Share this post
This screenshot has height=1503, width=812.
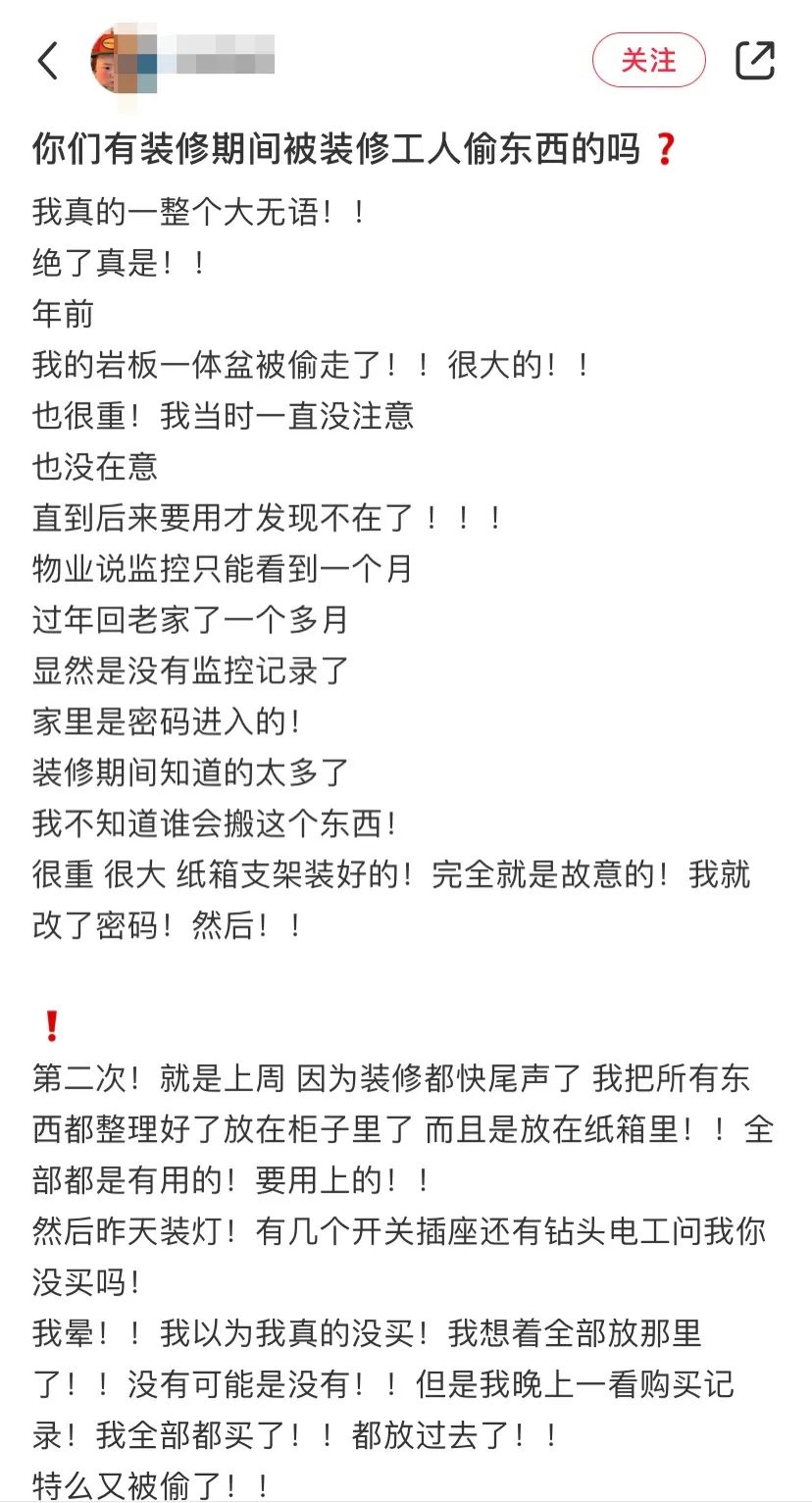click(x=755, y=61)
